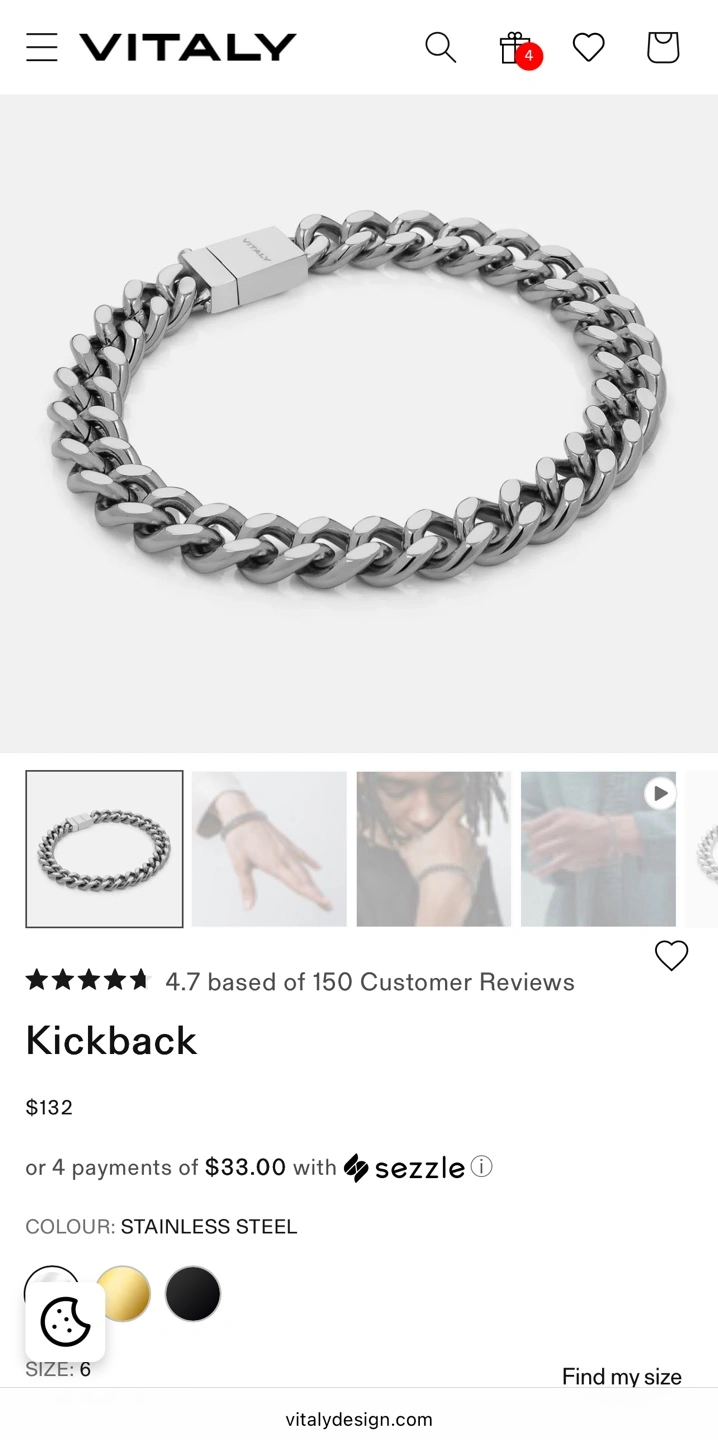Open cookie preferences
Screen dimensions: 718x1440
point(65,1322)
